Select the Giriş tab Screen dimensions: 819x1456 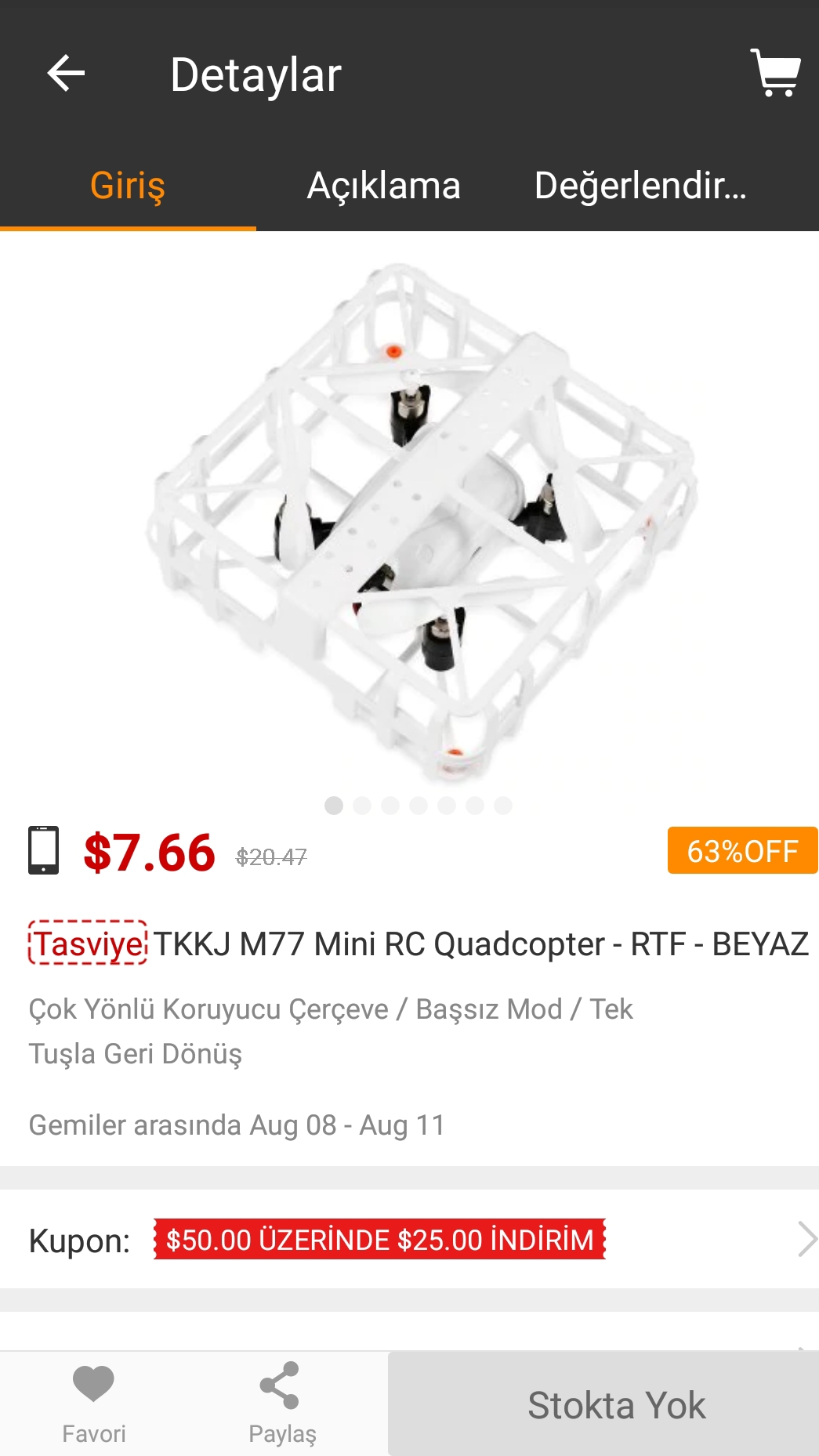coord(128,187)
